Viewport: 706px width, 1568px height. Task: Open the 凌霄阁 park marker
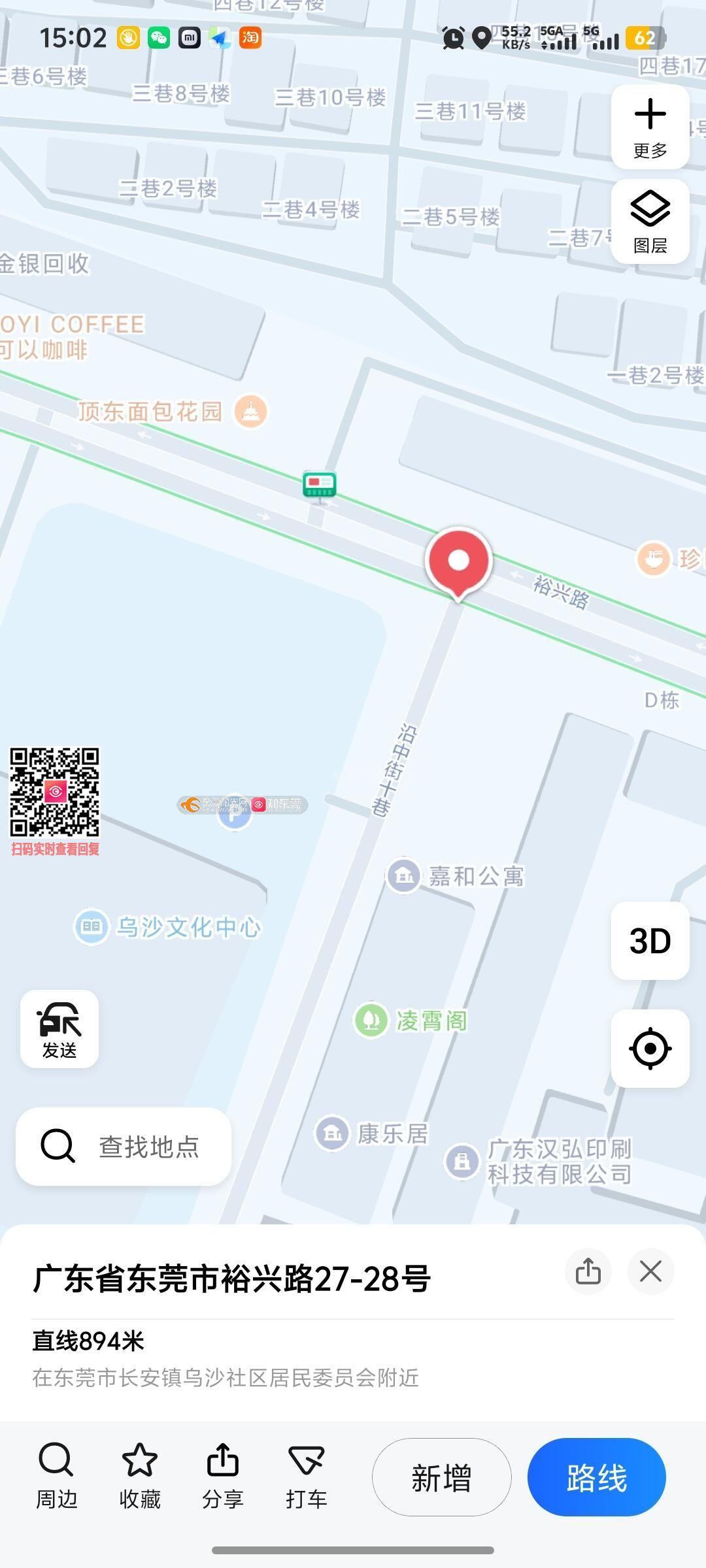tap(371, 1019)
